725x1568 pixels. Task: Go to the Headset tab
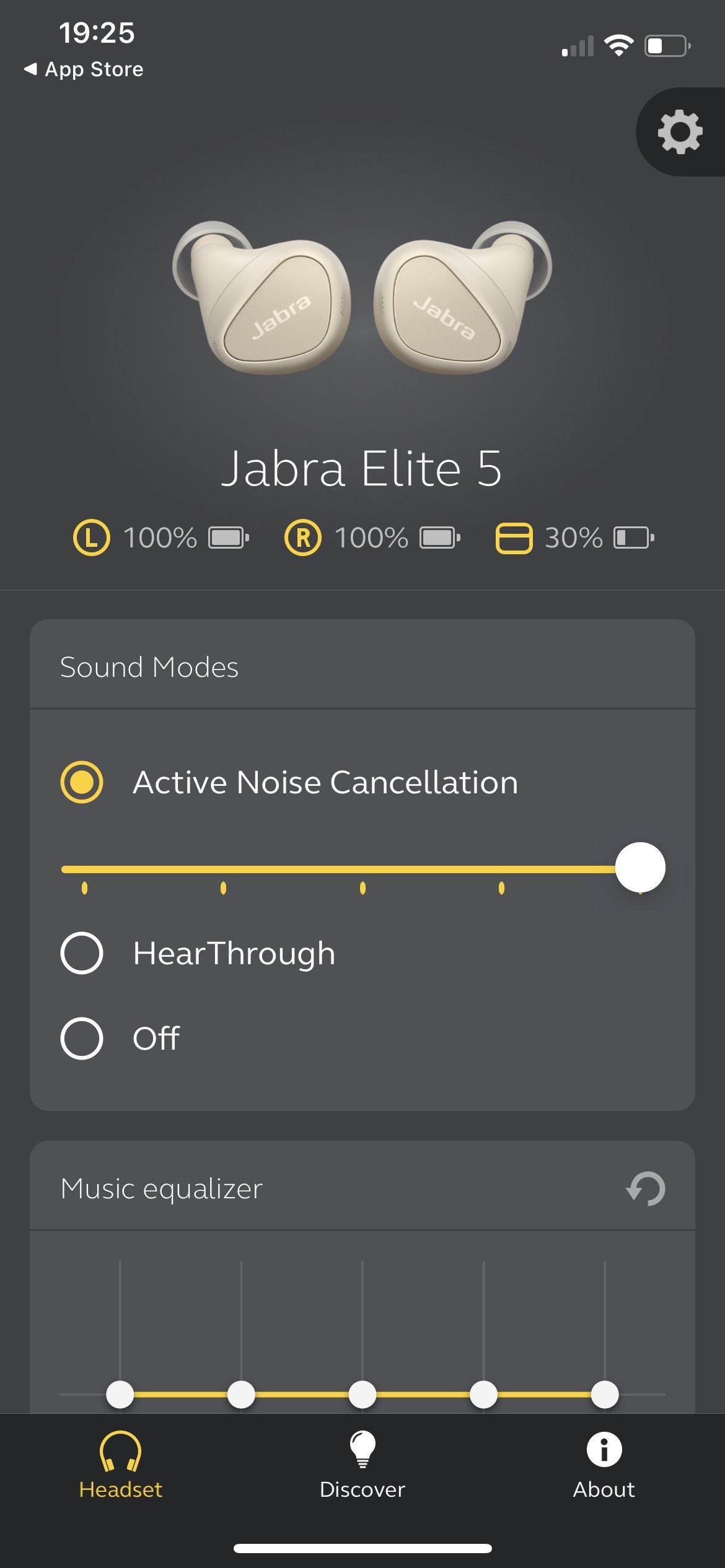click(x=121, y=1465)
